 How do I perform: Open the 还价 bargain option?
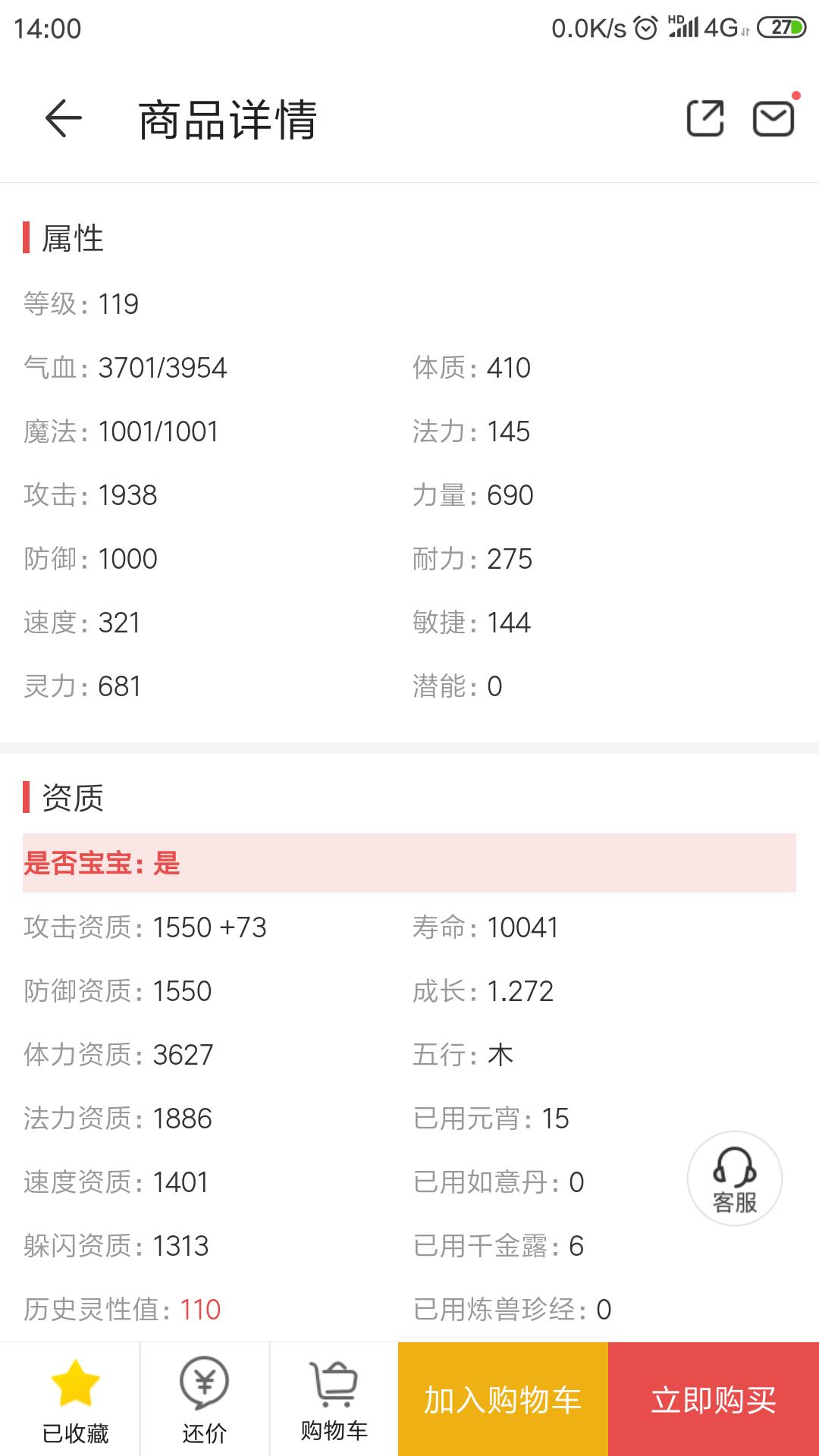point(205,1400)
